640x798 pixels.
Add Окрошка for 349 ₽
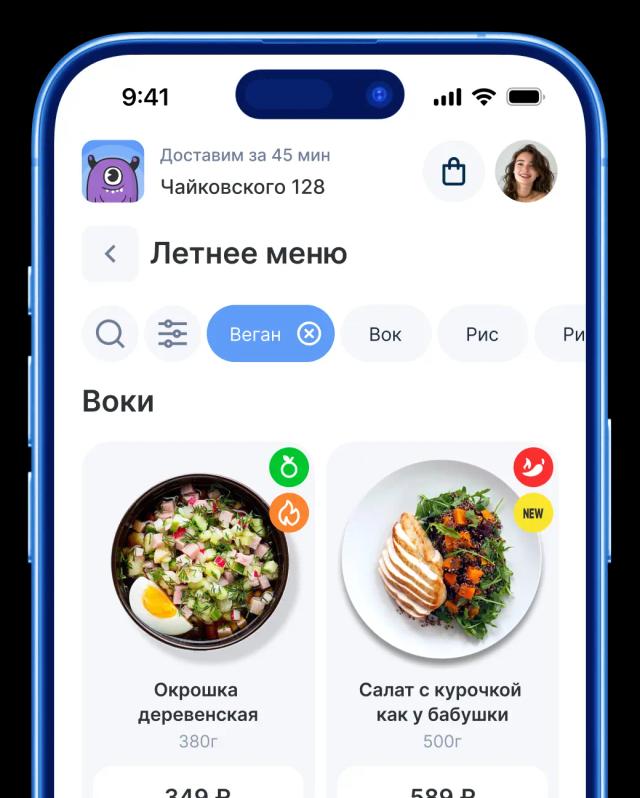[198, 786]
